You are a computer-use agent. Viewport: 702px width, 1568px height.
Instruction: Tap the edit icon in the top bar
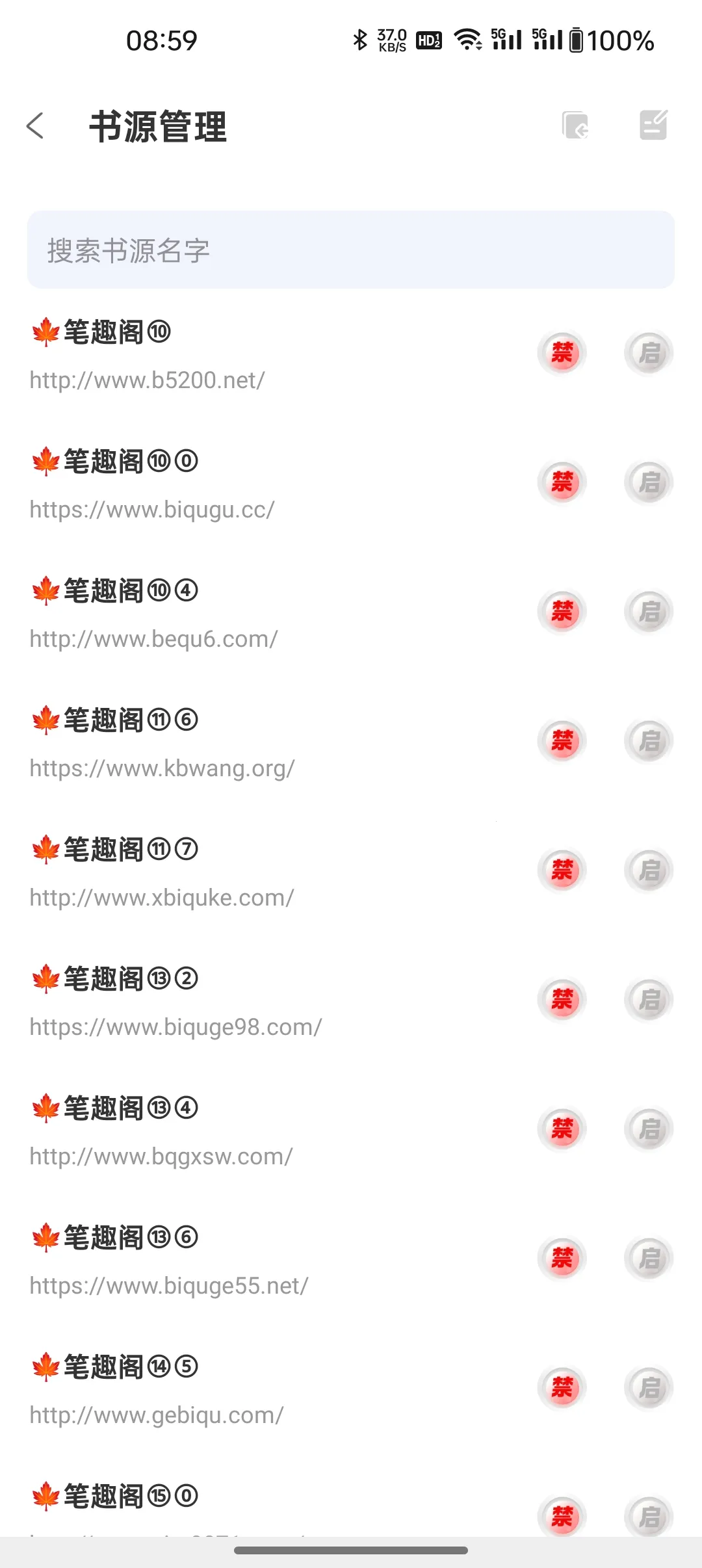pyautogui.click(x=653, y=125)
